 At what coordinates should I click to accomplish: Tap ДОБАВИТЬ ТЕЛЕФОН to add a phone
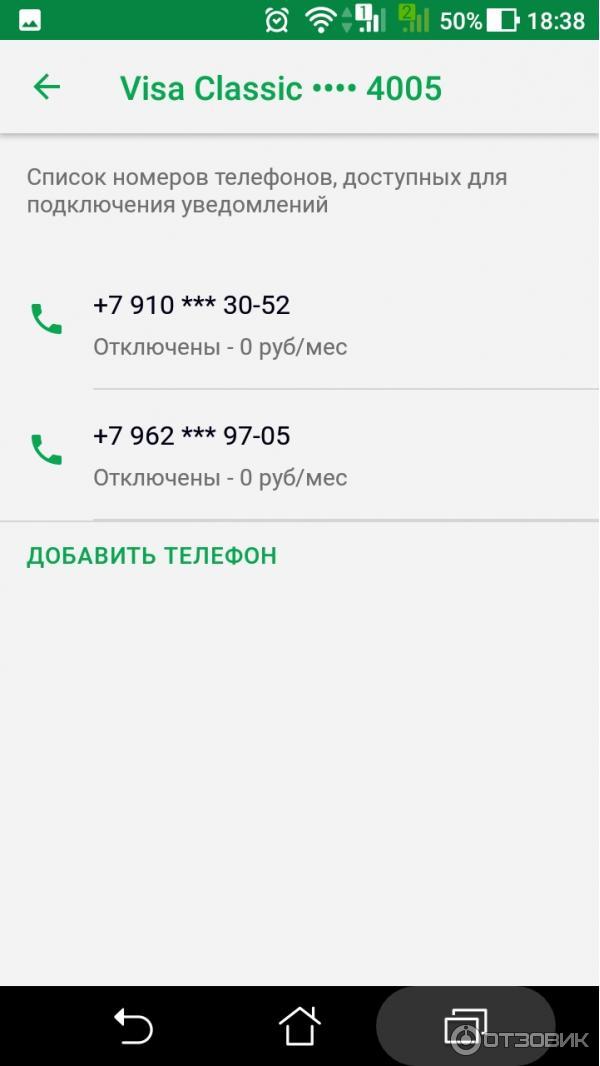coord(152,556)
